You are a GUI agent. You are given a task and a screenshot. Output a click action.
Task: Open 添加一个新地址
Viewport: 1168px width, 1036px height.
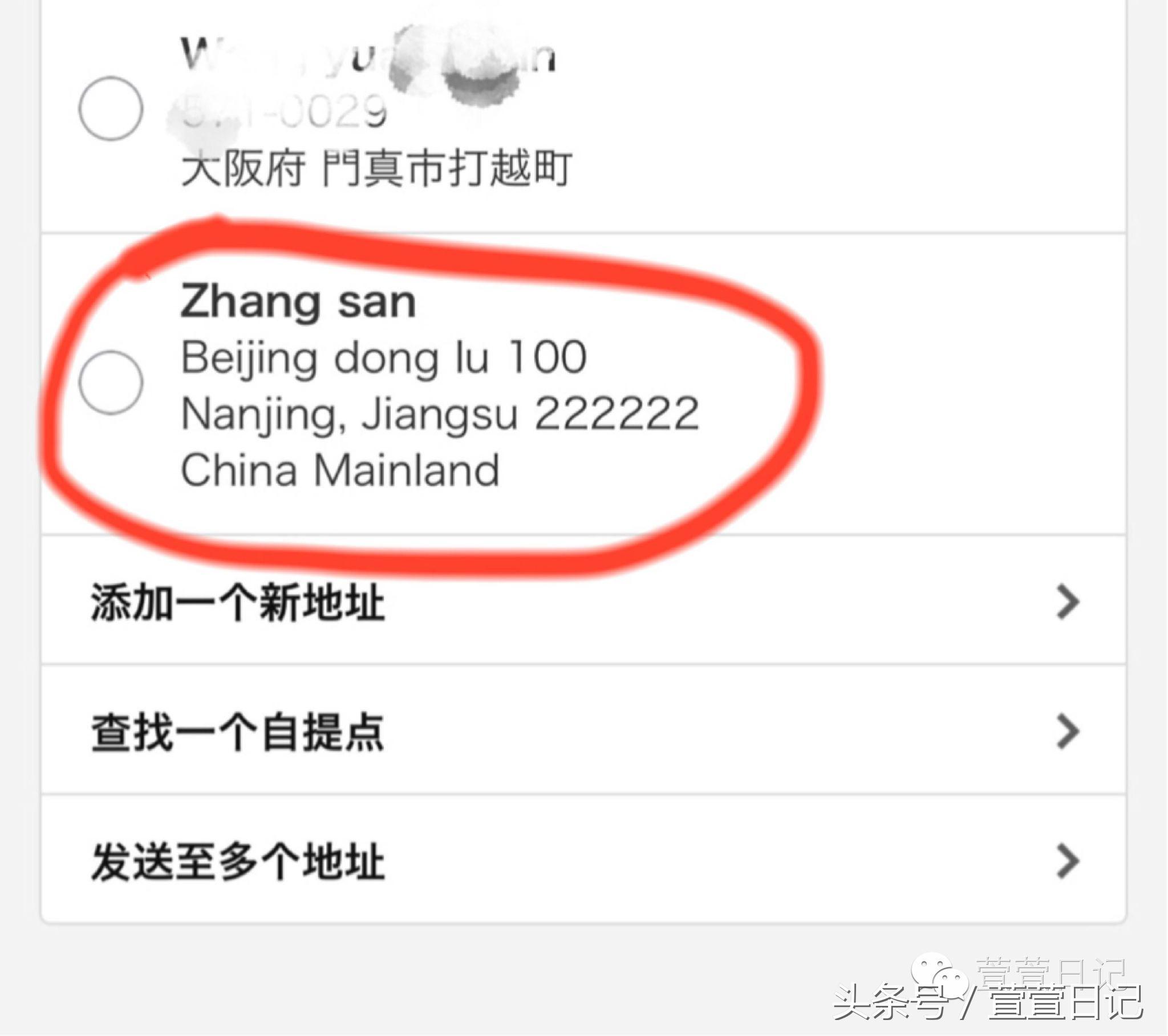583,602
